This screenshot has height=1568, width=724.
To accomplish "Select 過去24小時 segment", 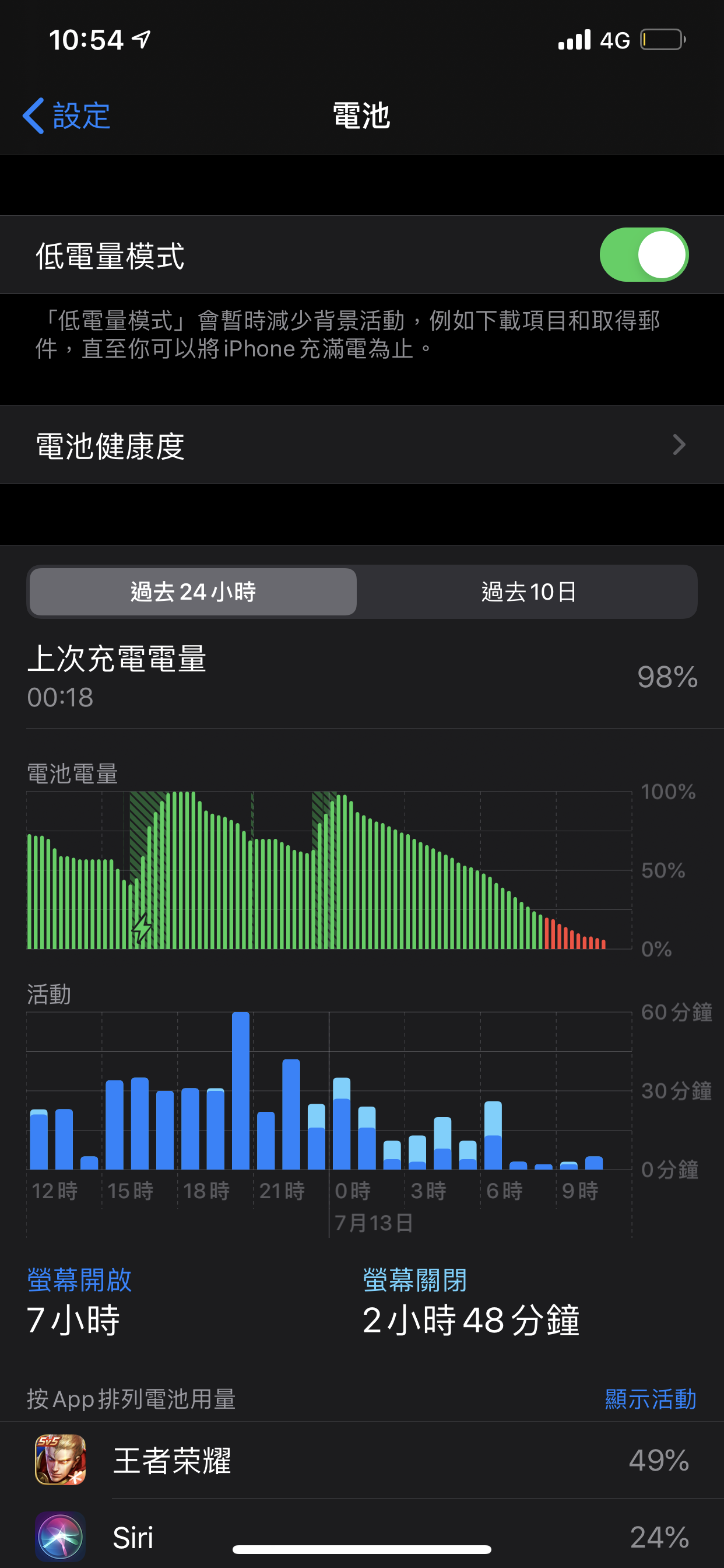I will pos(193,591).
